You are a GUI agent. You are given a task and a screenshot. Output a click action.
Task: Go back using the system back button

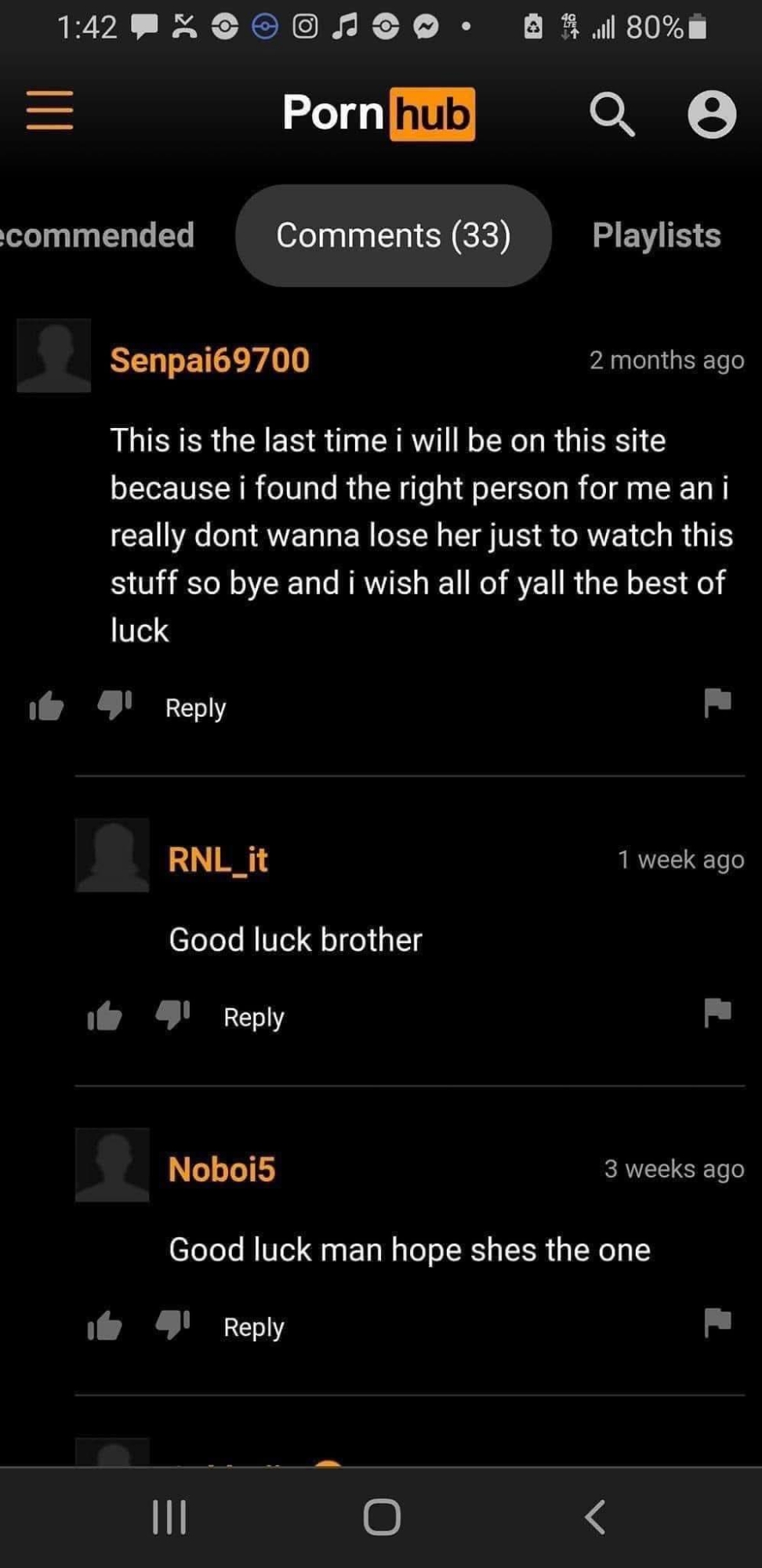tap(595, 1517)
